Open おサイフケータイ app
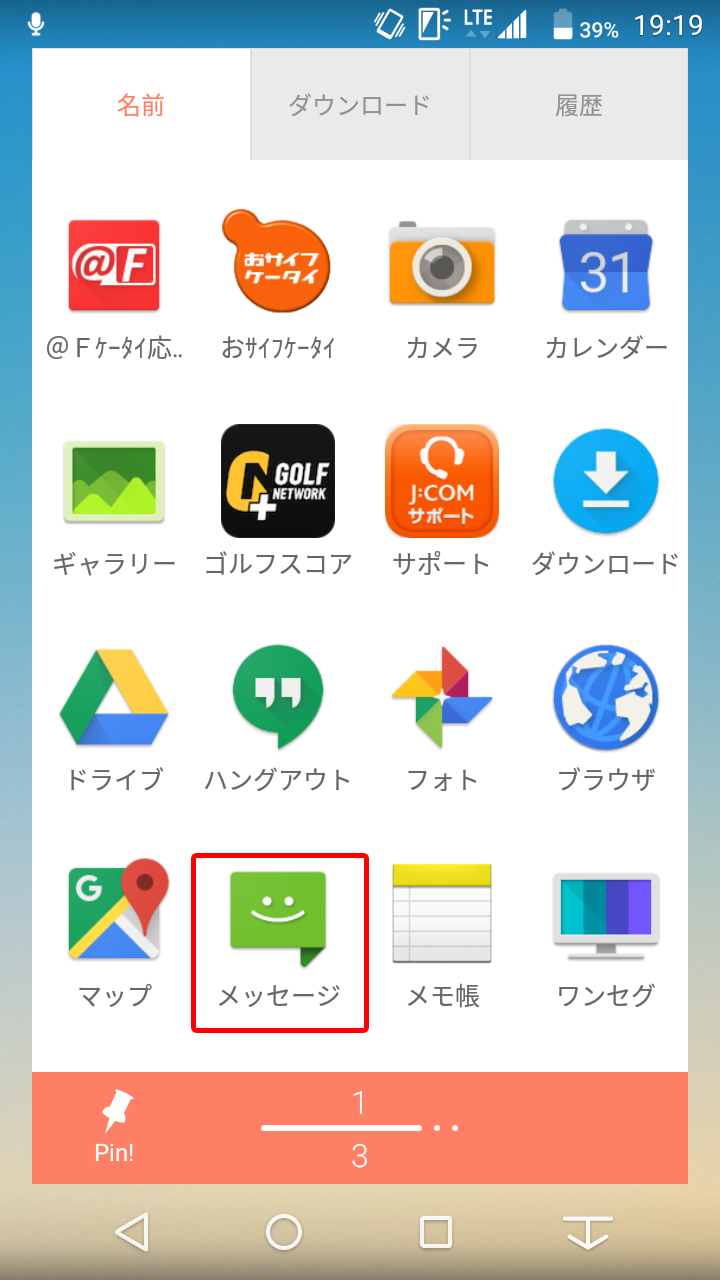720x1280 pixels. pos(277,265)
